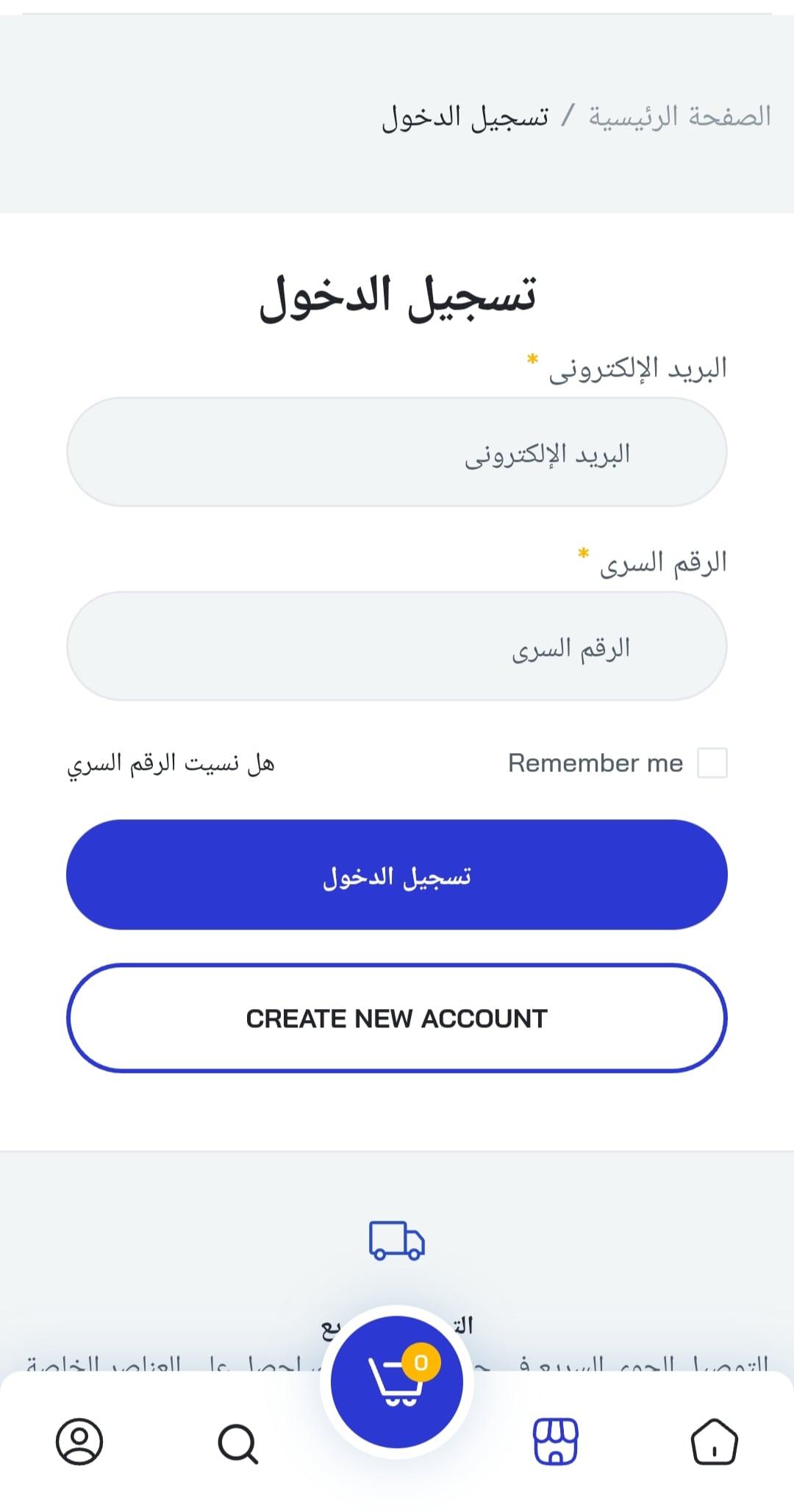794x1512 pixels.
Task: Tap the blue تسجيل الدخول button
Action: [397, 874]
